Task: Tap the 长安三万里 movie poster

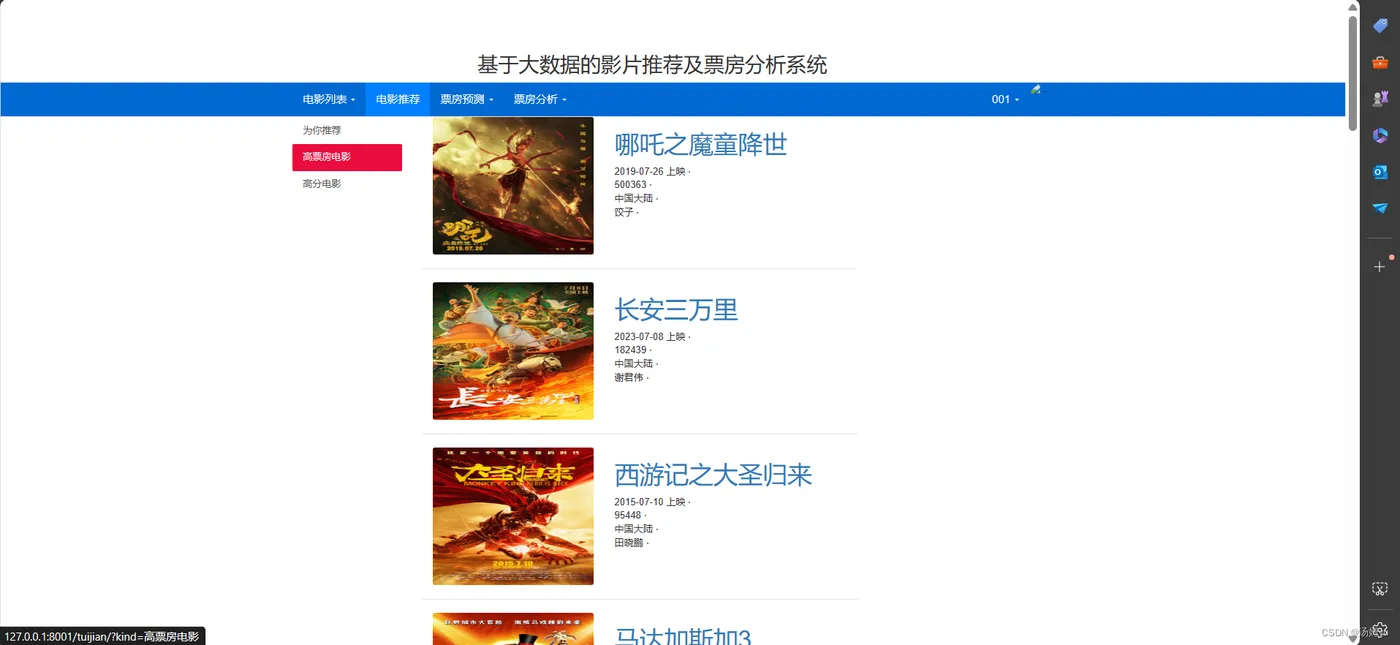Action: [512, 351]
